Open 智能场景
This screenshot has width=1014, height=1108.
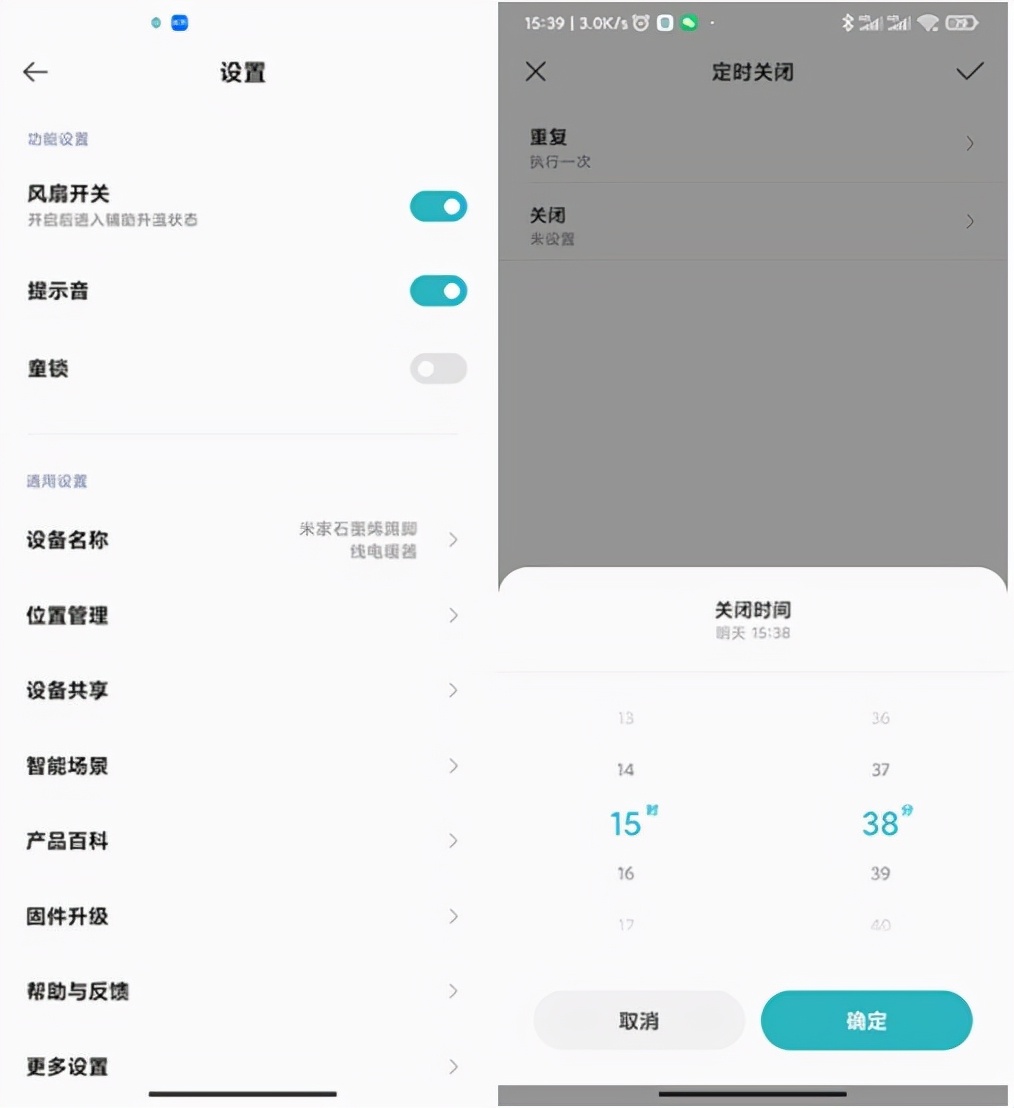[x=242, y=766]
